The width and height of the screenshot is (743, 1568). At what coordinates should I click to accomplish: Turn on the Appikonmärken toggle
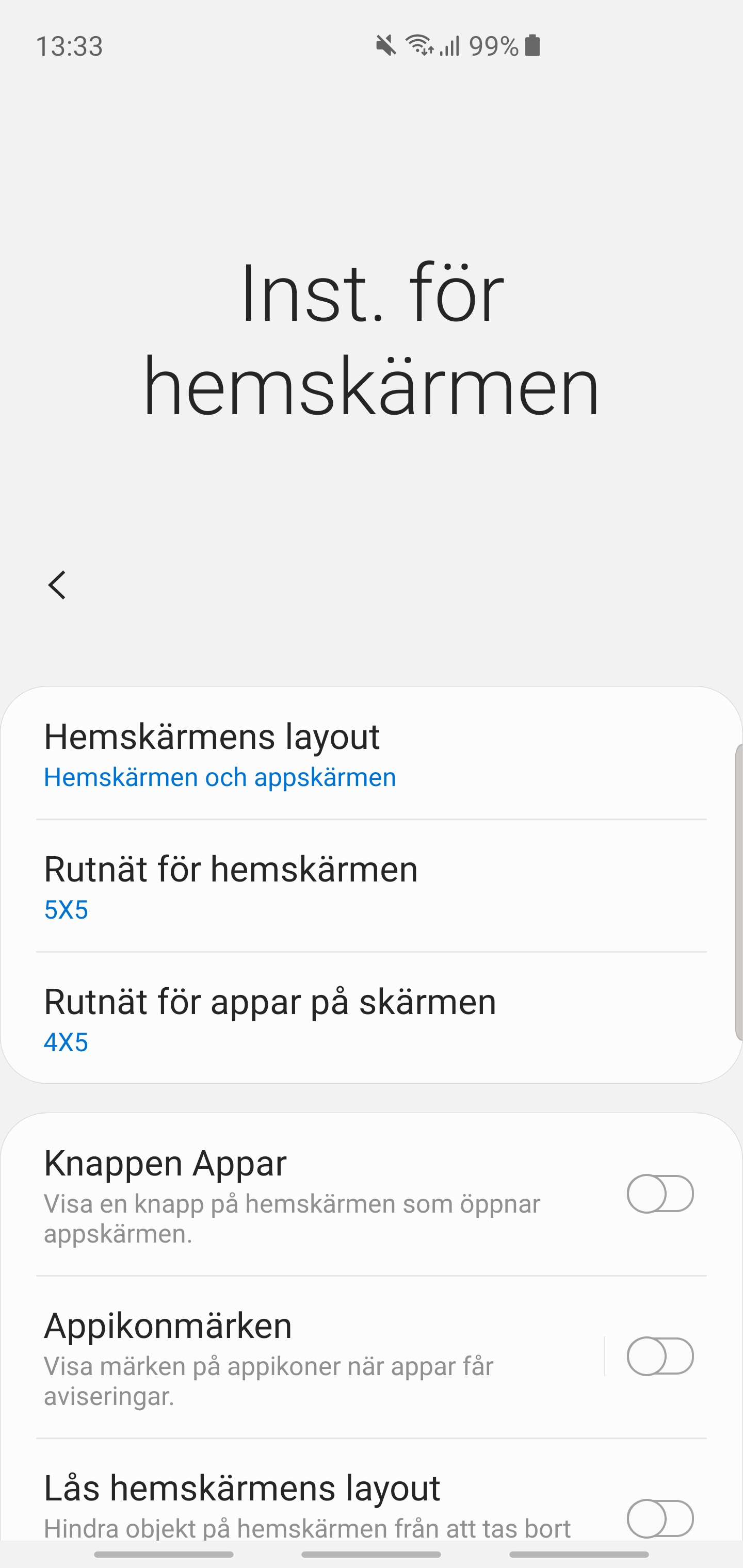click(x=660, y=1356)
